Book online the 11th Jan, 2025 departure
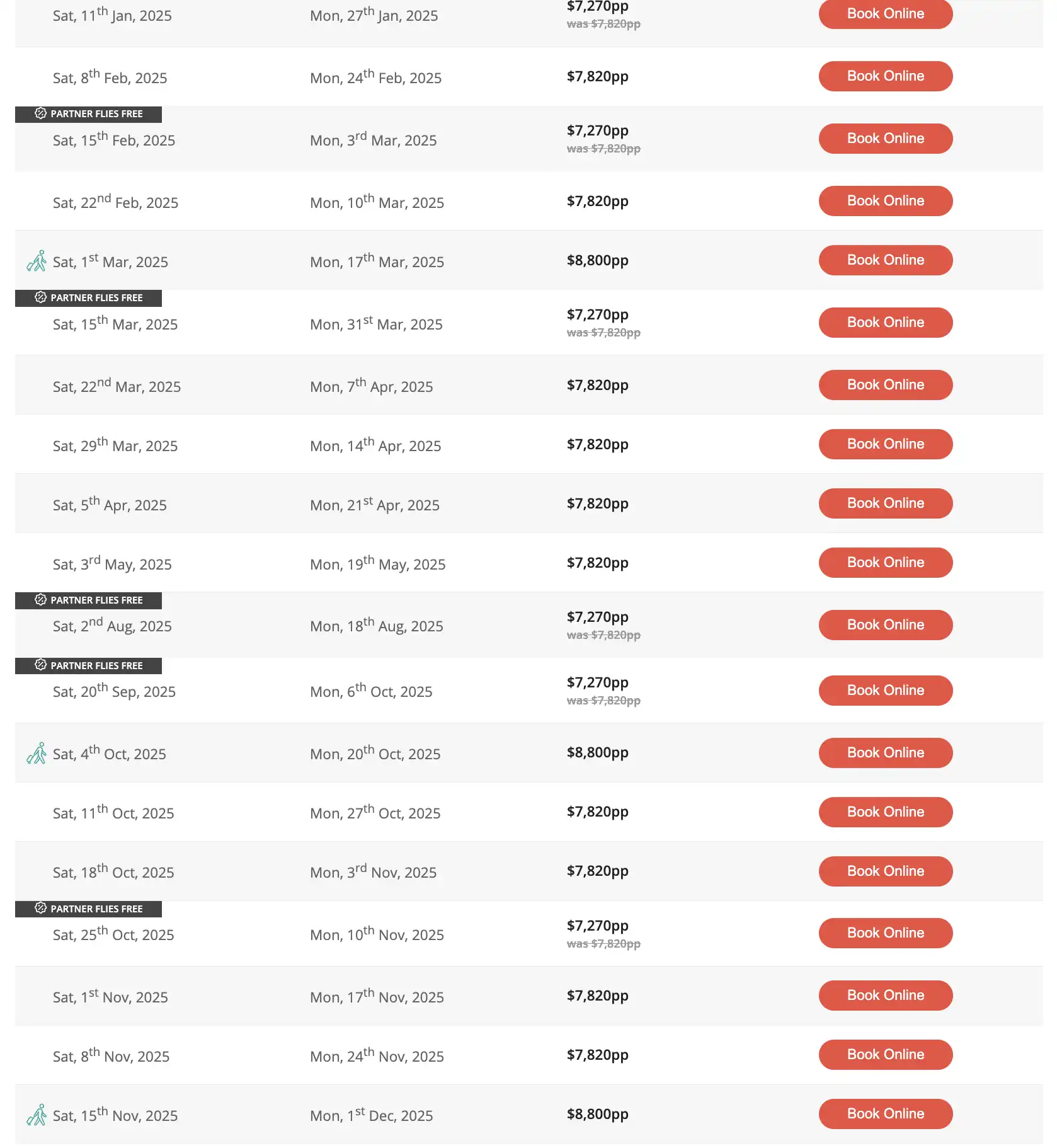1057x1148 pixels. (885, 14)
